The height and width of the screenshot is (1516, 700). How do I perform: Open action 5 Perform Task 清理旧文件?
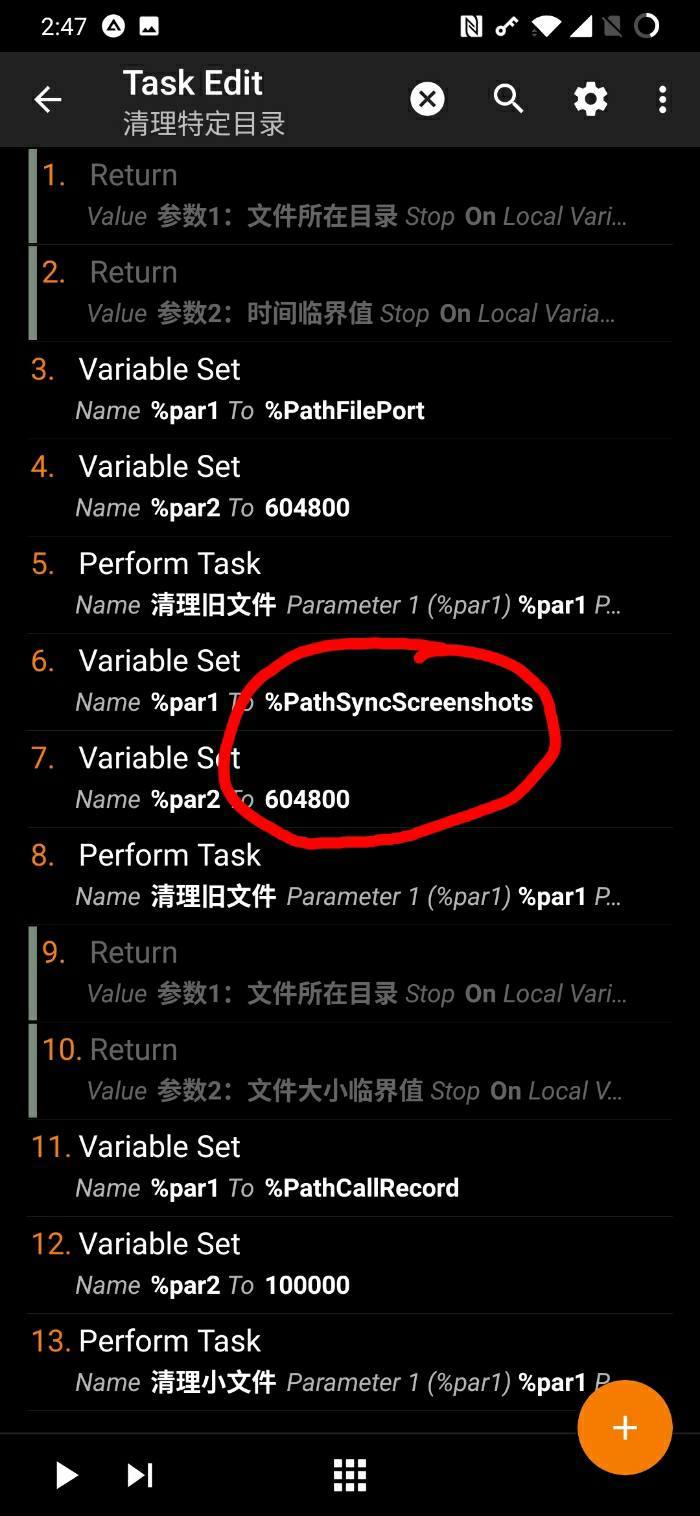pyautogui.click(x=350, y=584)
